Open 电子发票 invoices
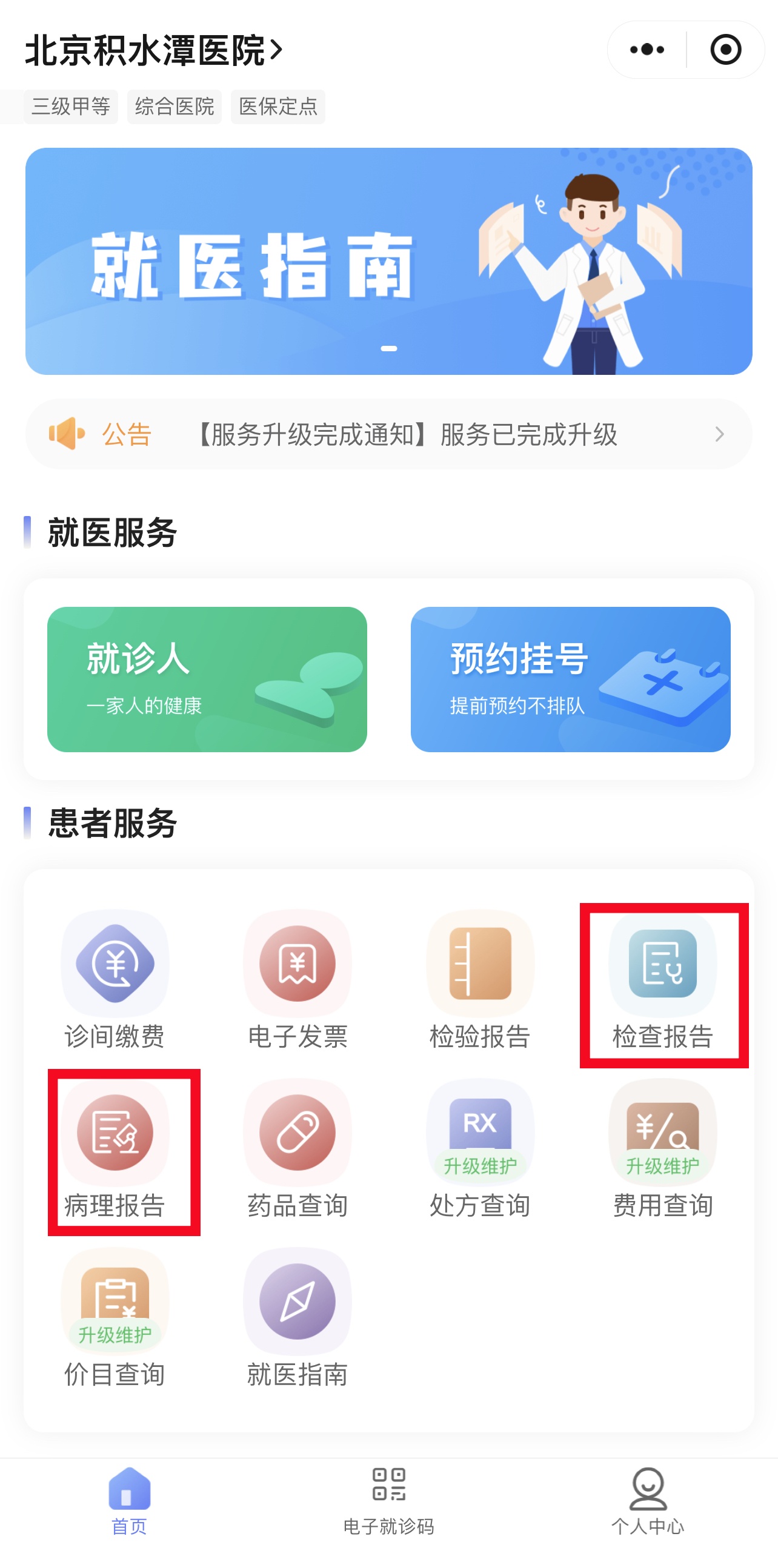 click(297, 979)
